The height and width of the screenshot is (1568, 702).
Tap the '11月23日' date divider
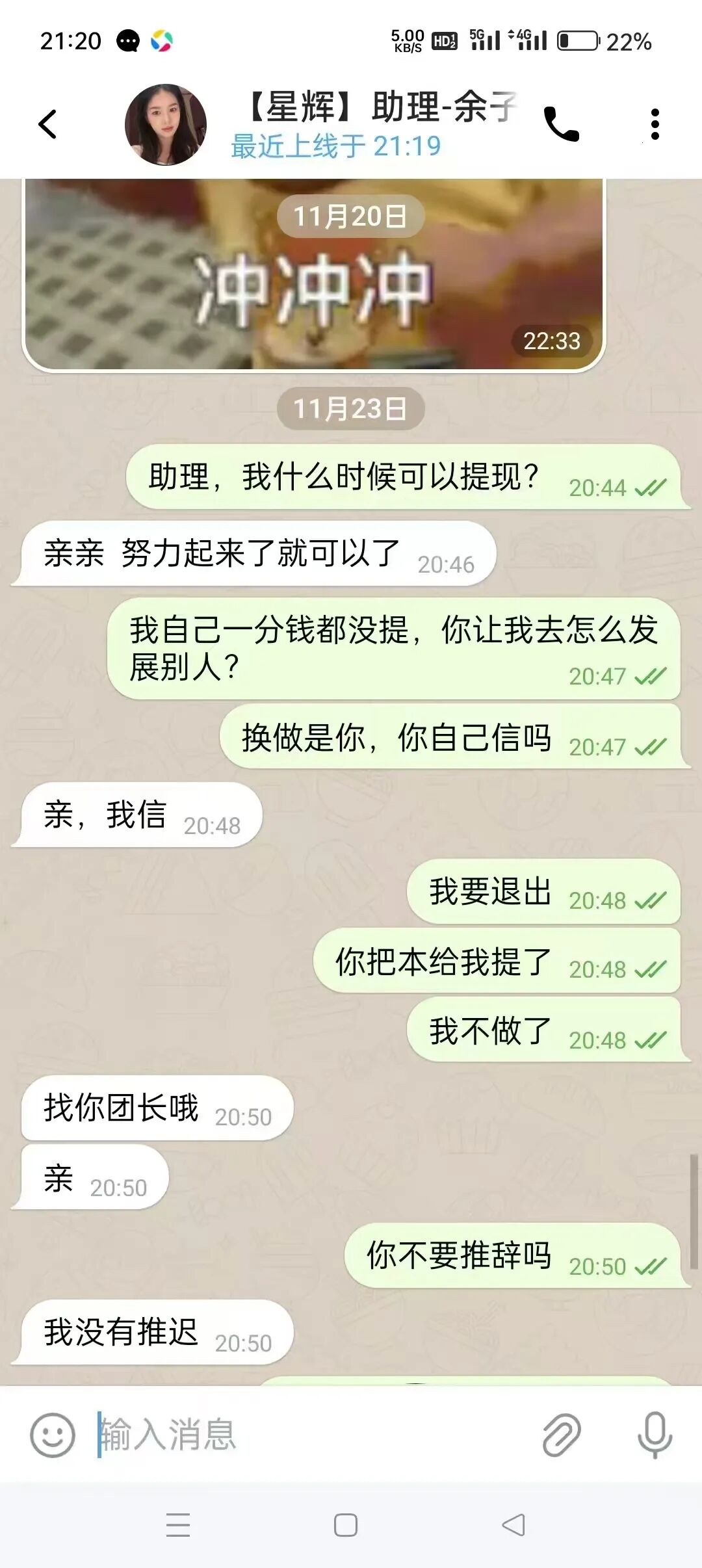click(351, 408)
